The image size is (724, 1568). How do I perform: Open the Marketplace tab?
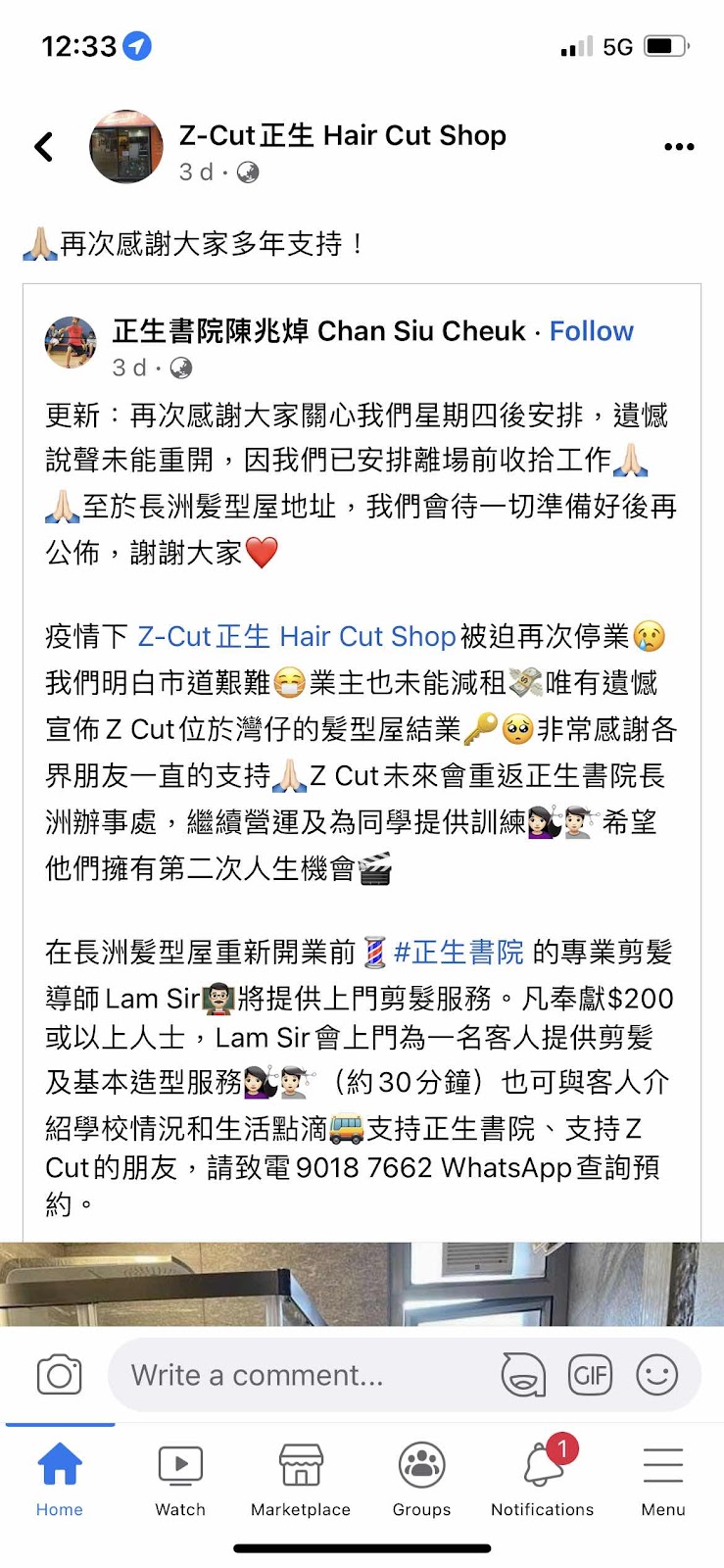tap(301, 1480)
